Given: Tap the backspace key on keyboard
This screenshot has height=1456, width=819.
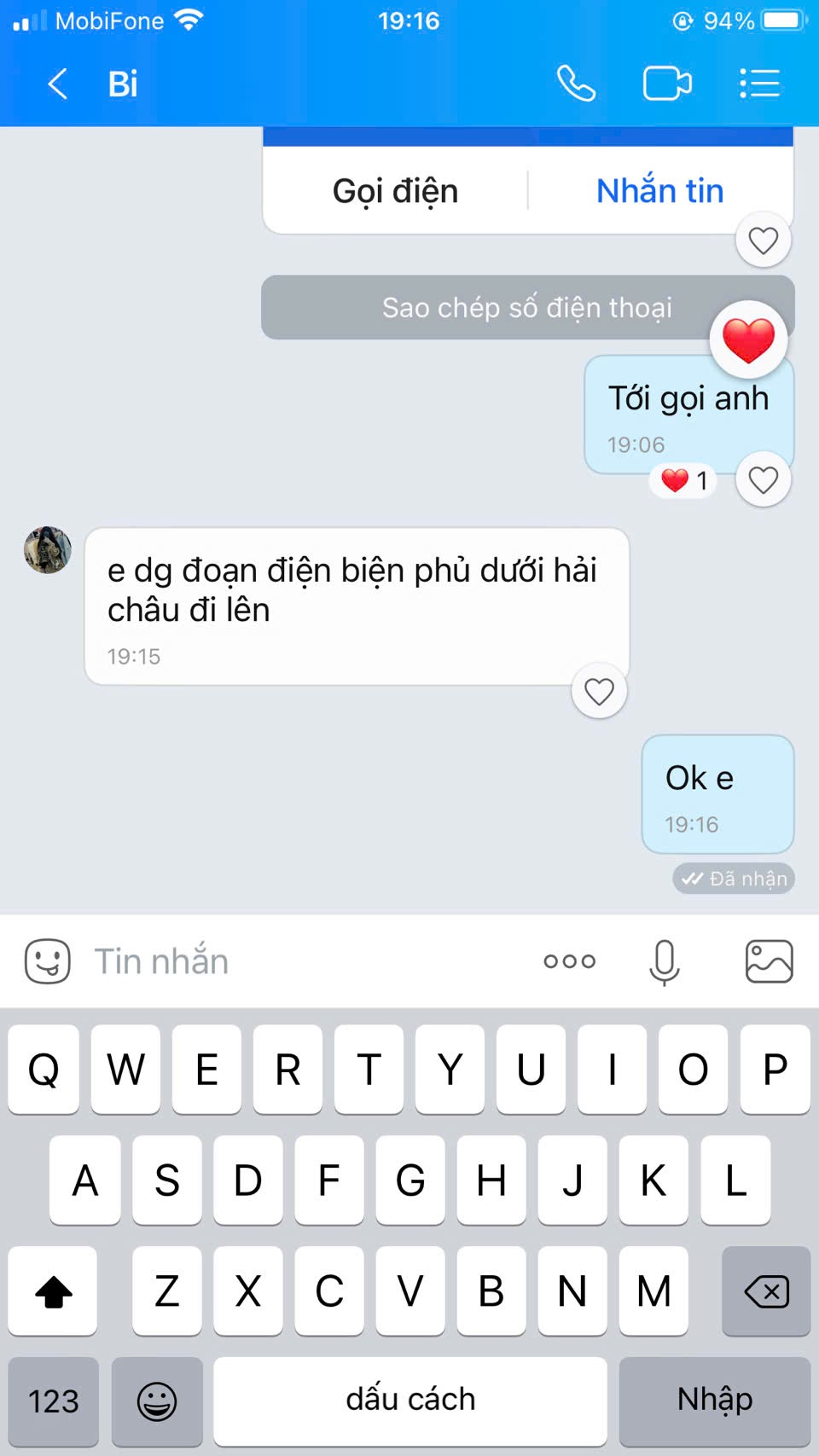Looking at the screenshot, I should pyautogui.click(x=765, y=1291).
